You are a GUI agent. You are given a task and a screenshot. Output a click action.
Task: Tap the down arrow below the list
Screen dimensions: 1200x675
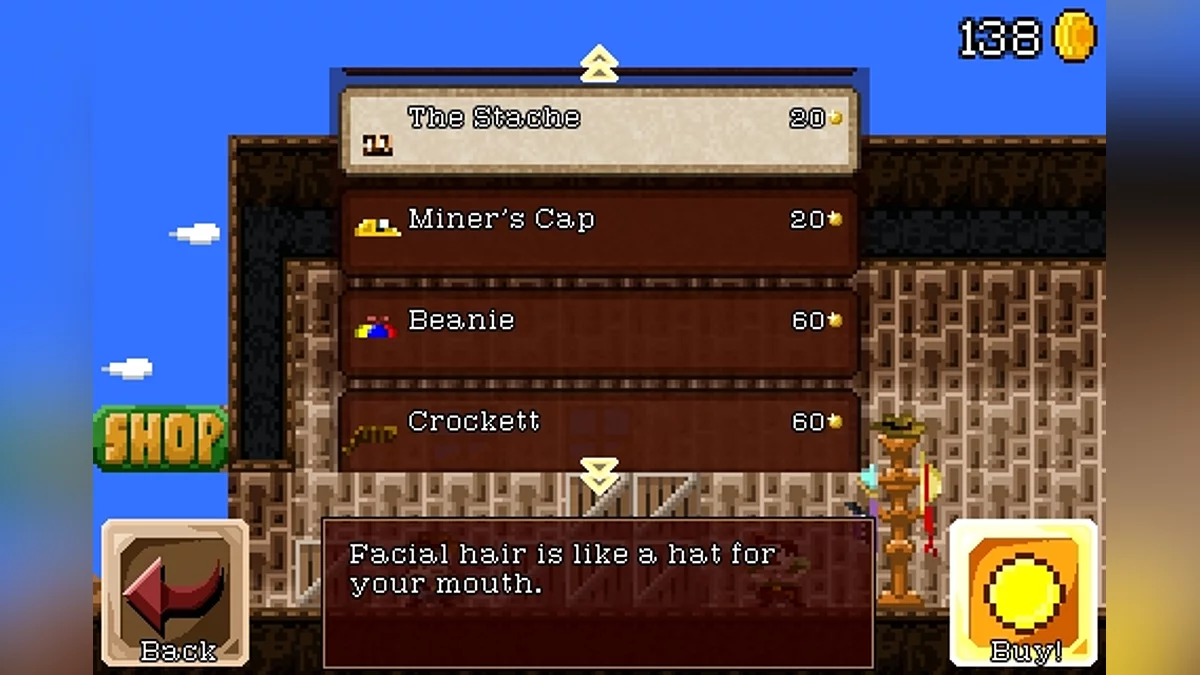tap(599, 475)
